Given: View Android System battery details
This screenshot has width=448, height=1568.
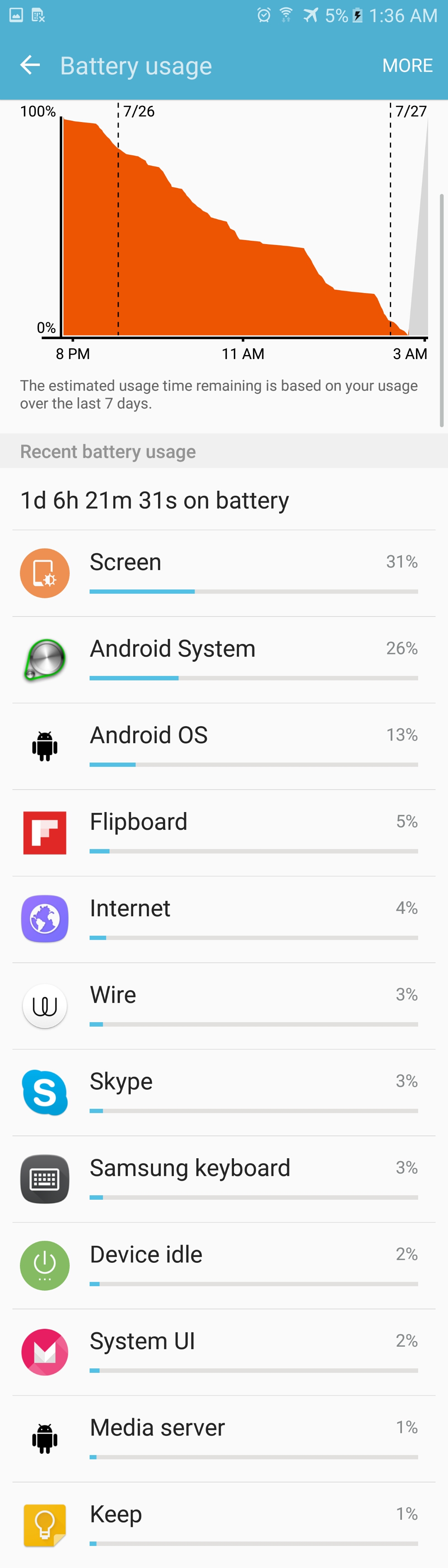Looking at the screenshot, I should pos(224,659).
